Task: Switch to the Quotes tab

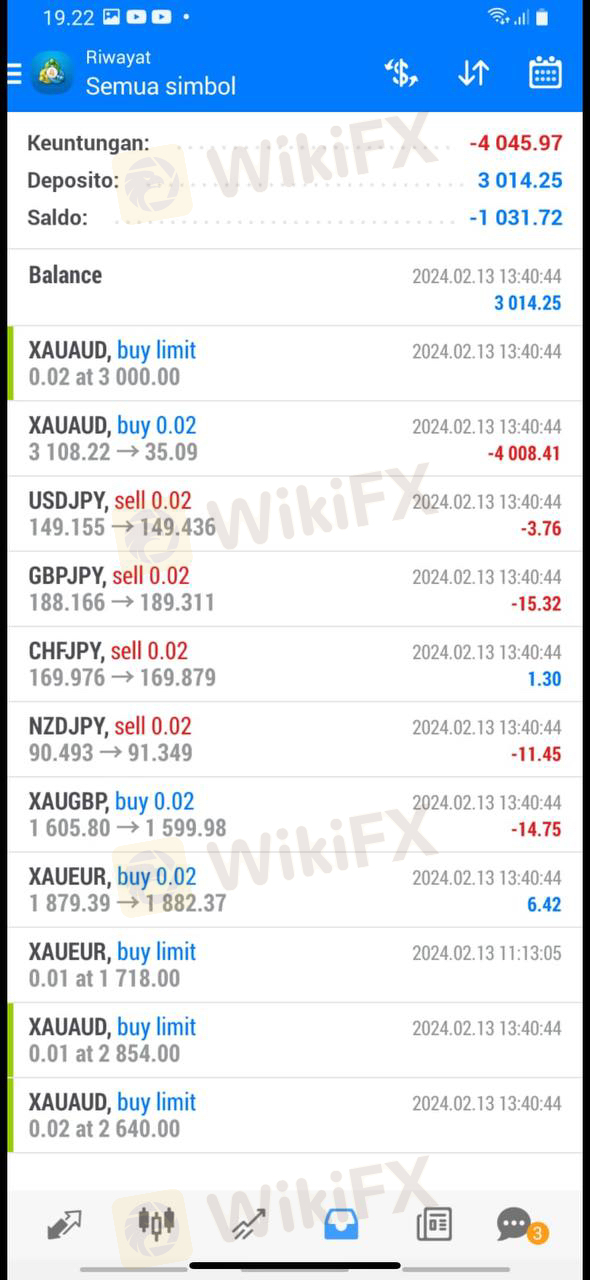Action: click(64, 1223)
